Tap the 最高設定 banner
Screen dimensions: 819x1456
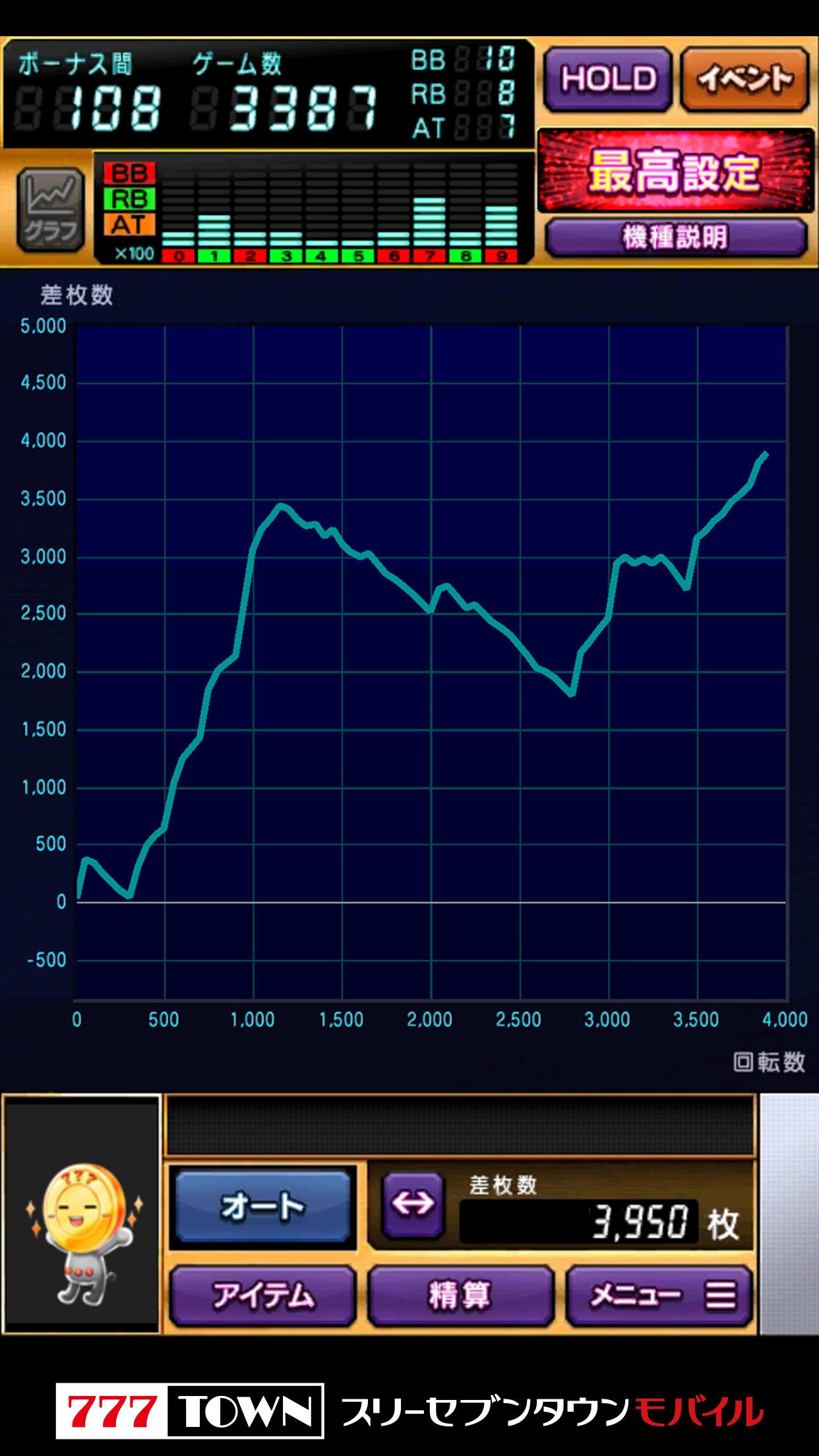(675, 171)
